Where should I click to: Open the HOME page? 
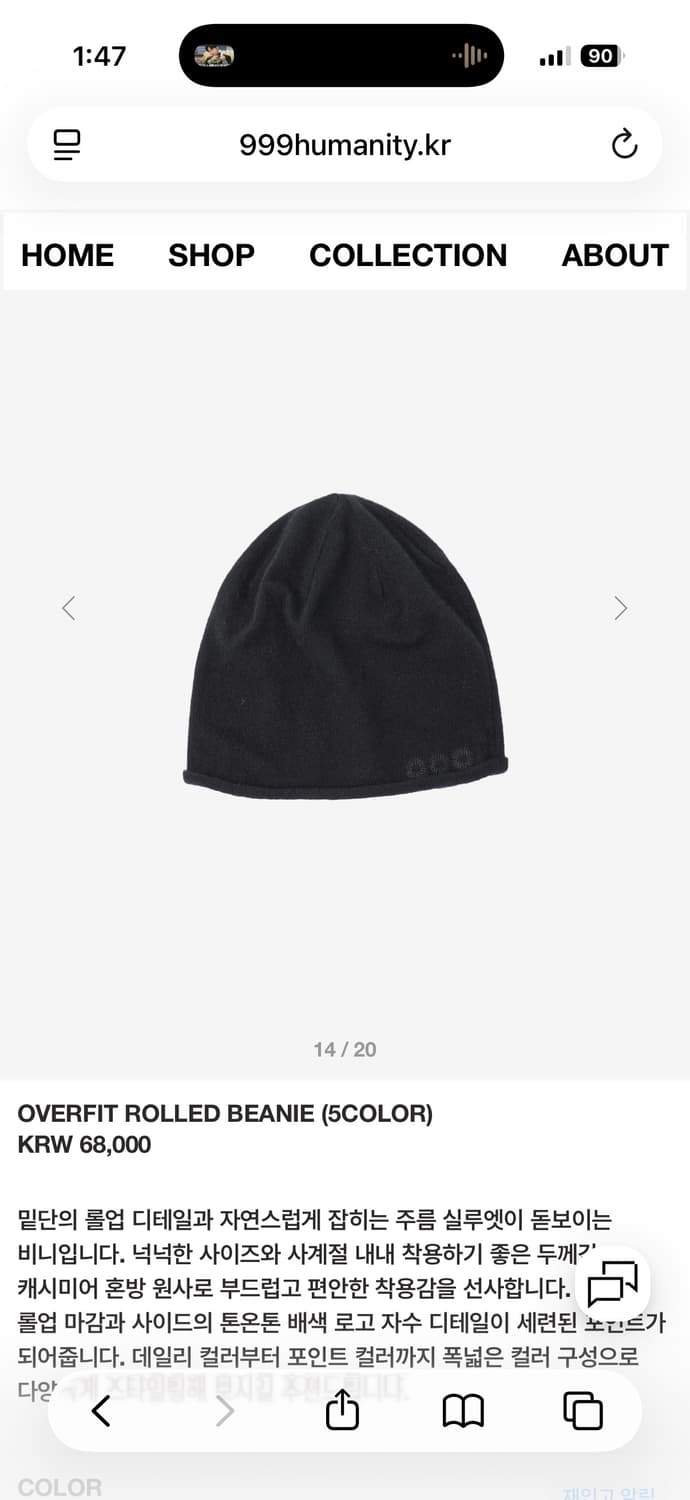coord(67,255)
